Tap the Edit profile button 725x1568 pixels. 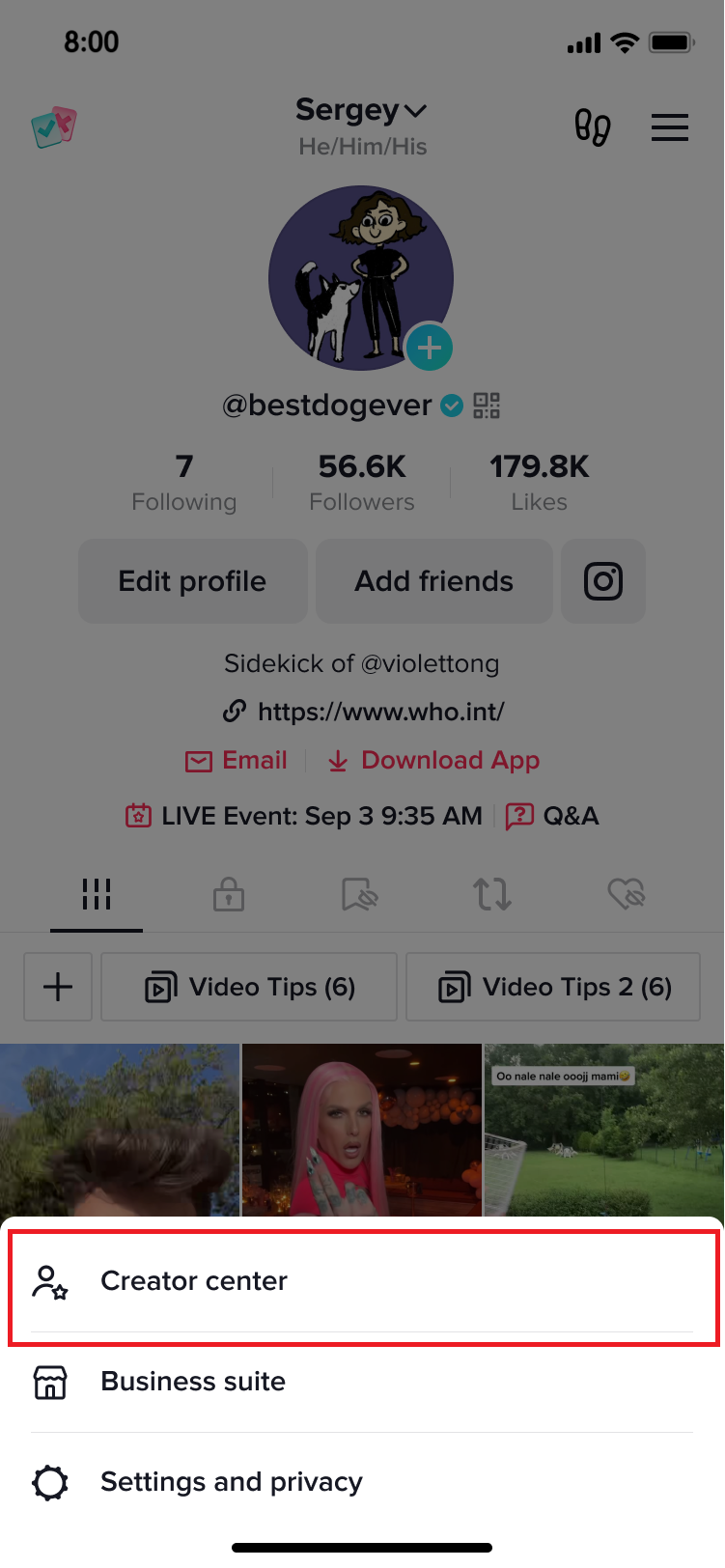(x=192, y=581)
